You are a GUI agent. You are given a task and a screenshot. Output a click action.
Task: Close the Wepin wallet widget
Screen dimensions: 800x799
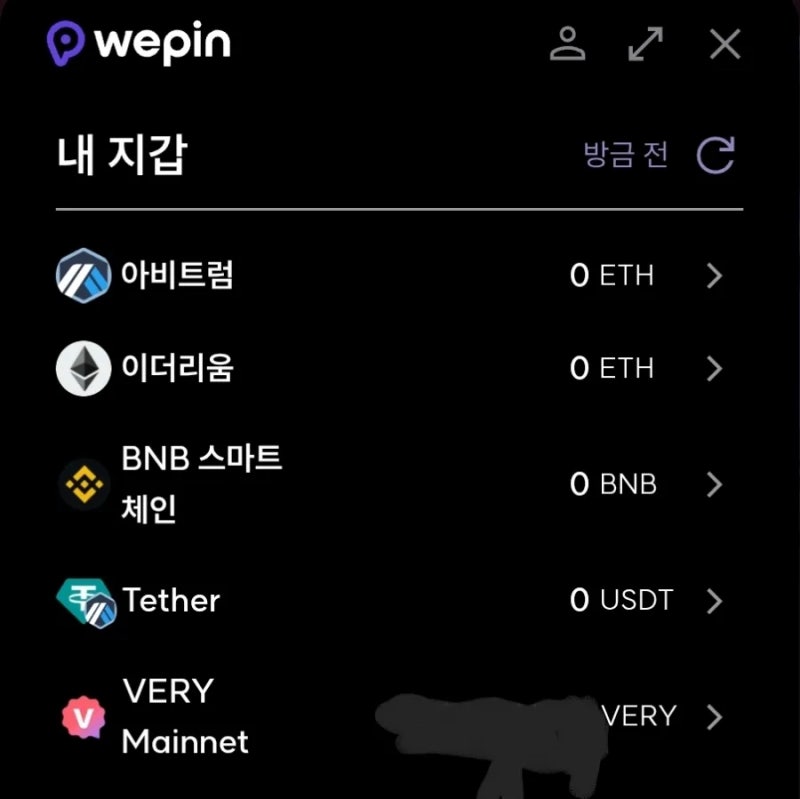[724, 44]
